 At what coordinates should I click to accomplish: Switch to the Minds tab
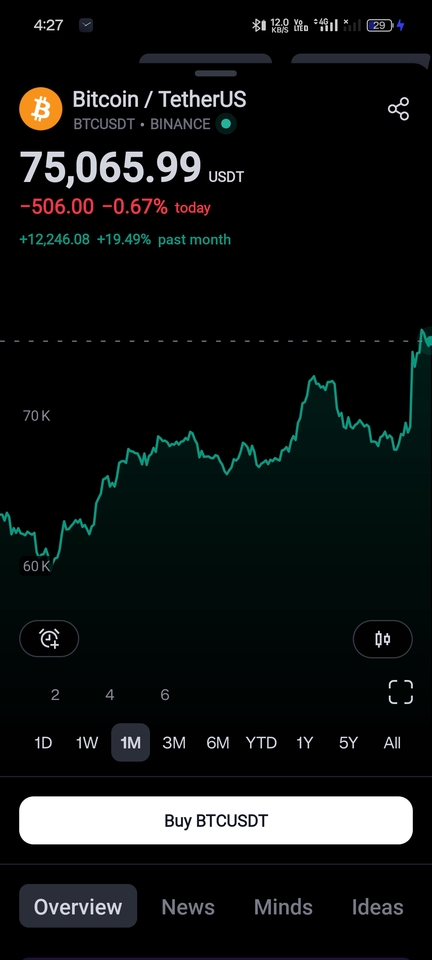pyautogui.click(x=283, y=907)
